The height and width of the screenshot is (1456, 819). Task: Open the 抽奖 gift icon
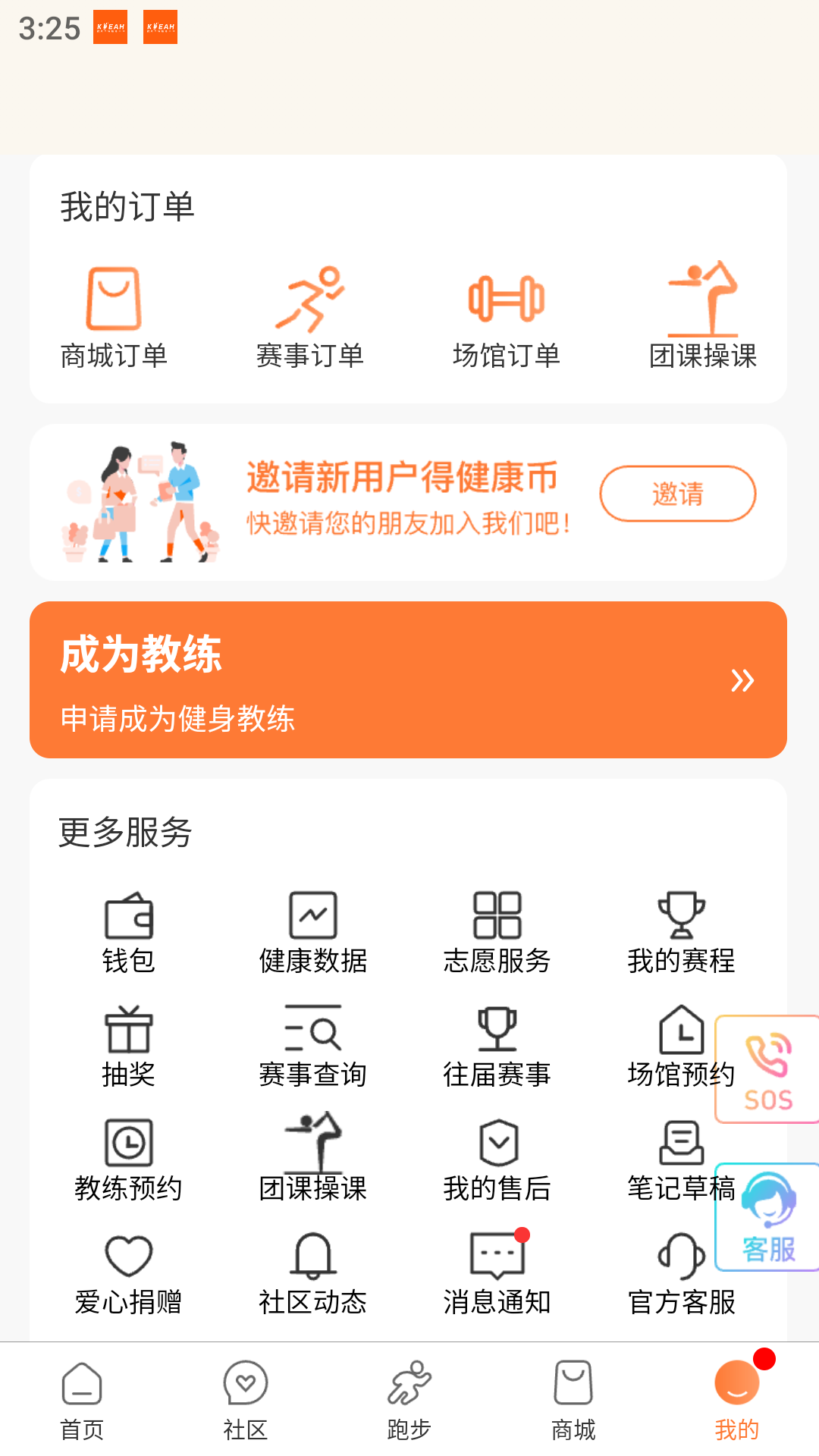point(129,1031)
